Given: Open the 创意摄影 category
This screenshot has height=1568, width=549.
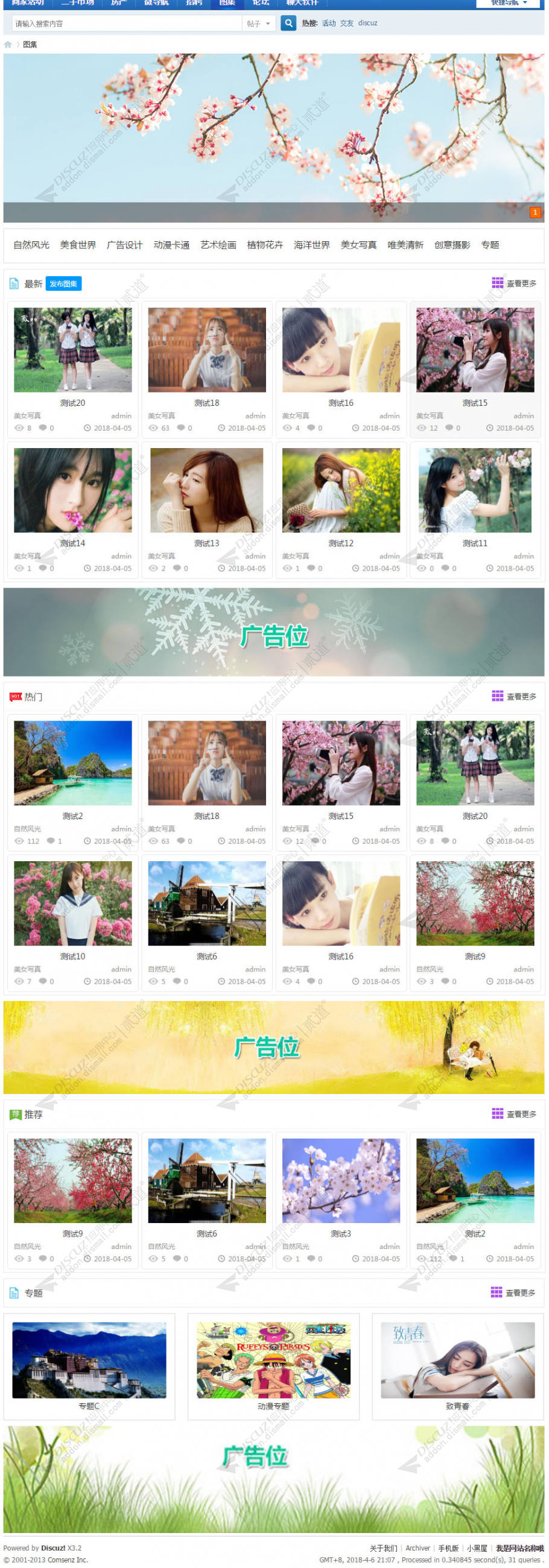Looking at the screenshot, I should click(x=452, y=245).
